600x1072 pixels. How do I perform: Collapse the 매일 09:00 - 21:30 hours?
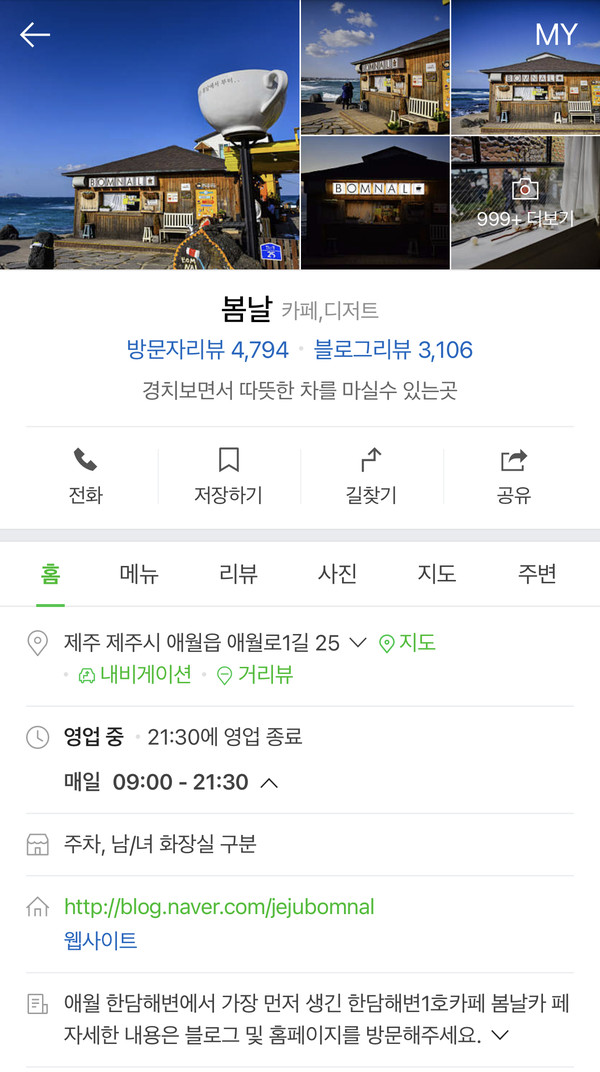pyautogui.click(x=268, y=783)
